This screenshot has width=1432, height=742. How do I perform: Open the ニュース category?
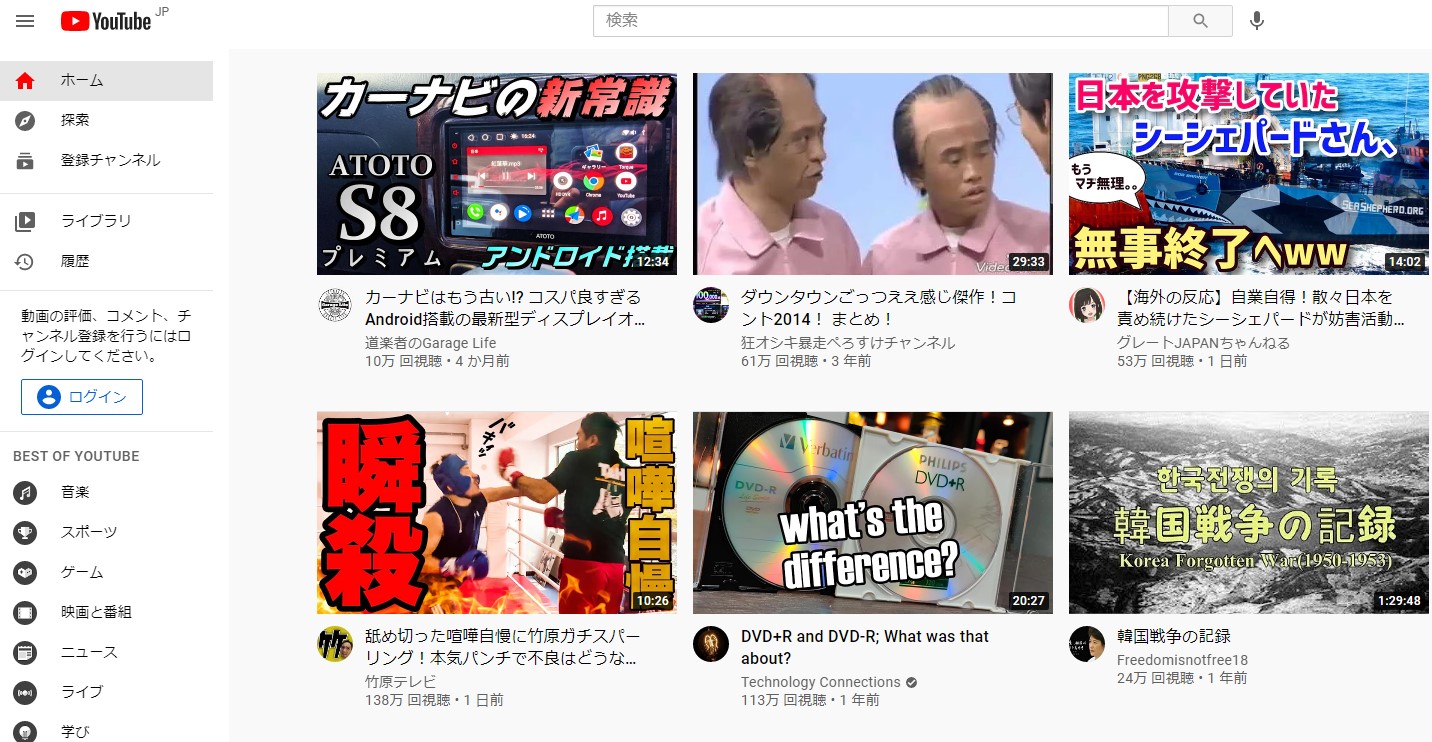point(89,652)
